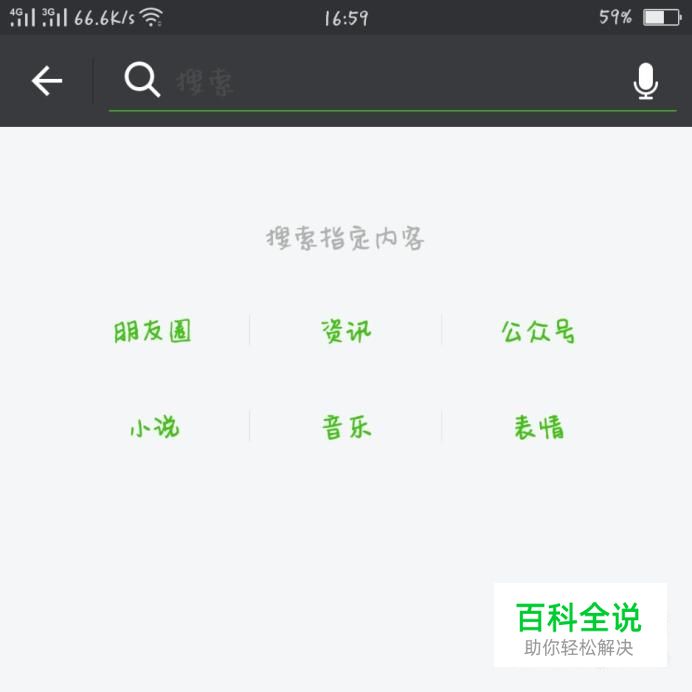Search for 音乐 content
The image size is (692, 692).
346,427
